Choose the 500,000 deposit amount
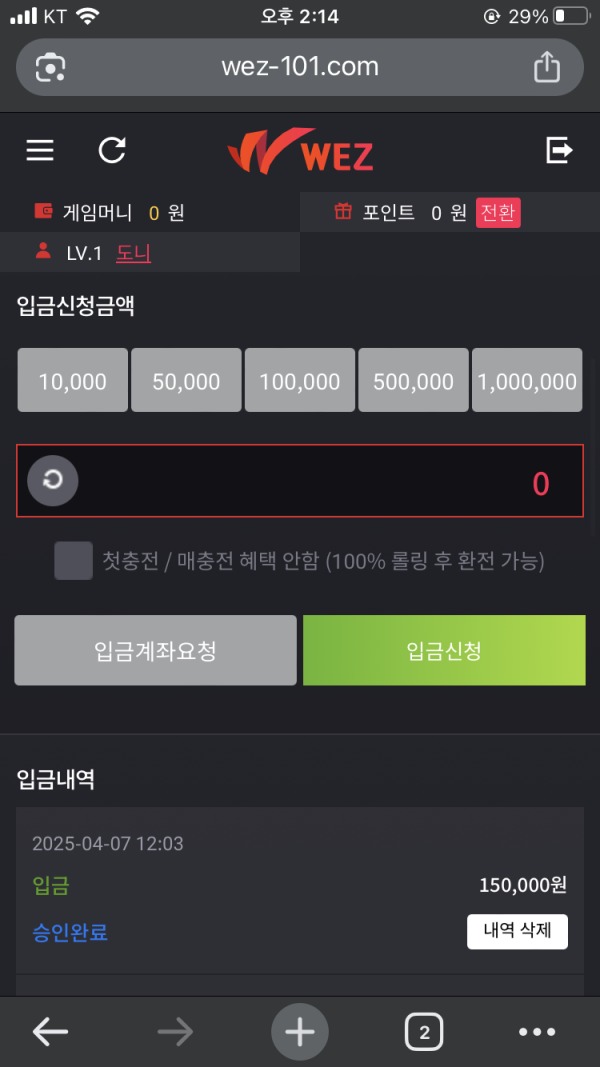 413,380
